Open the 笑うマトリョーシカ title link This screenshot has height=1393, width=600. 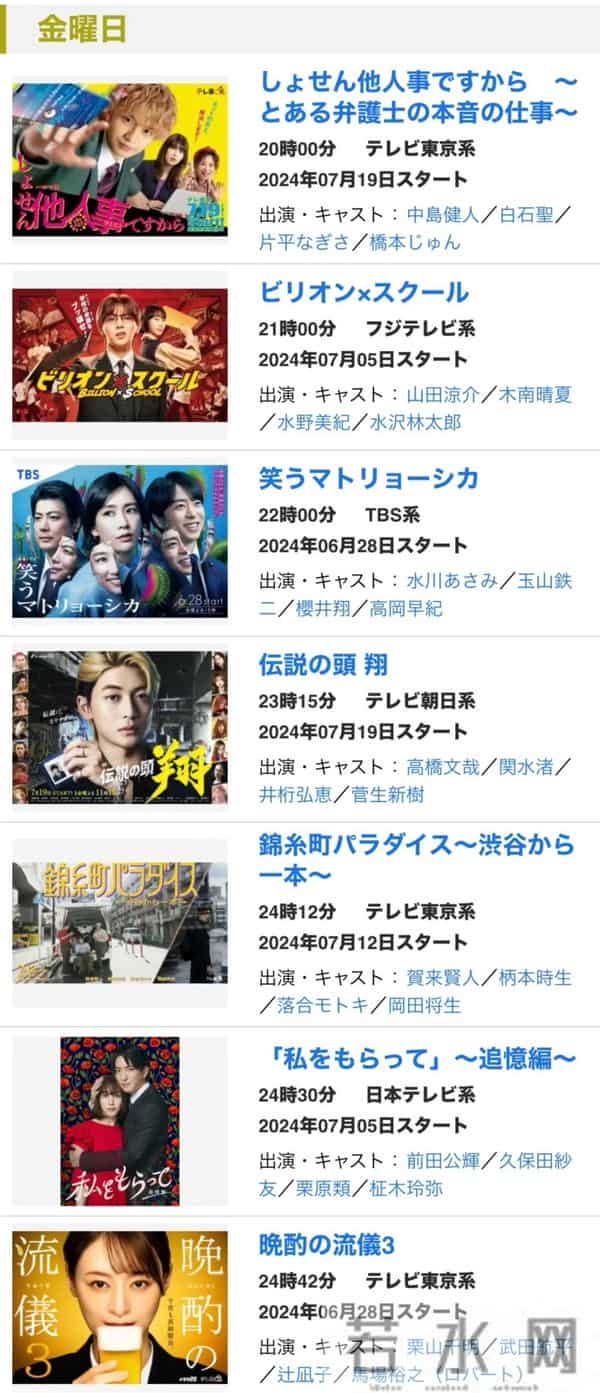click(x=368, y=478)
